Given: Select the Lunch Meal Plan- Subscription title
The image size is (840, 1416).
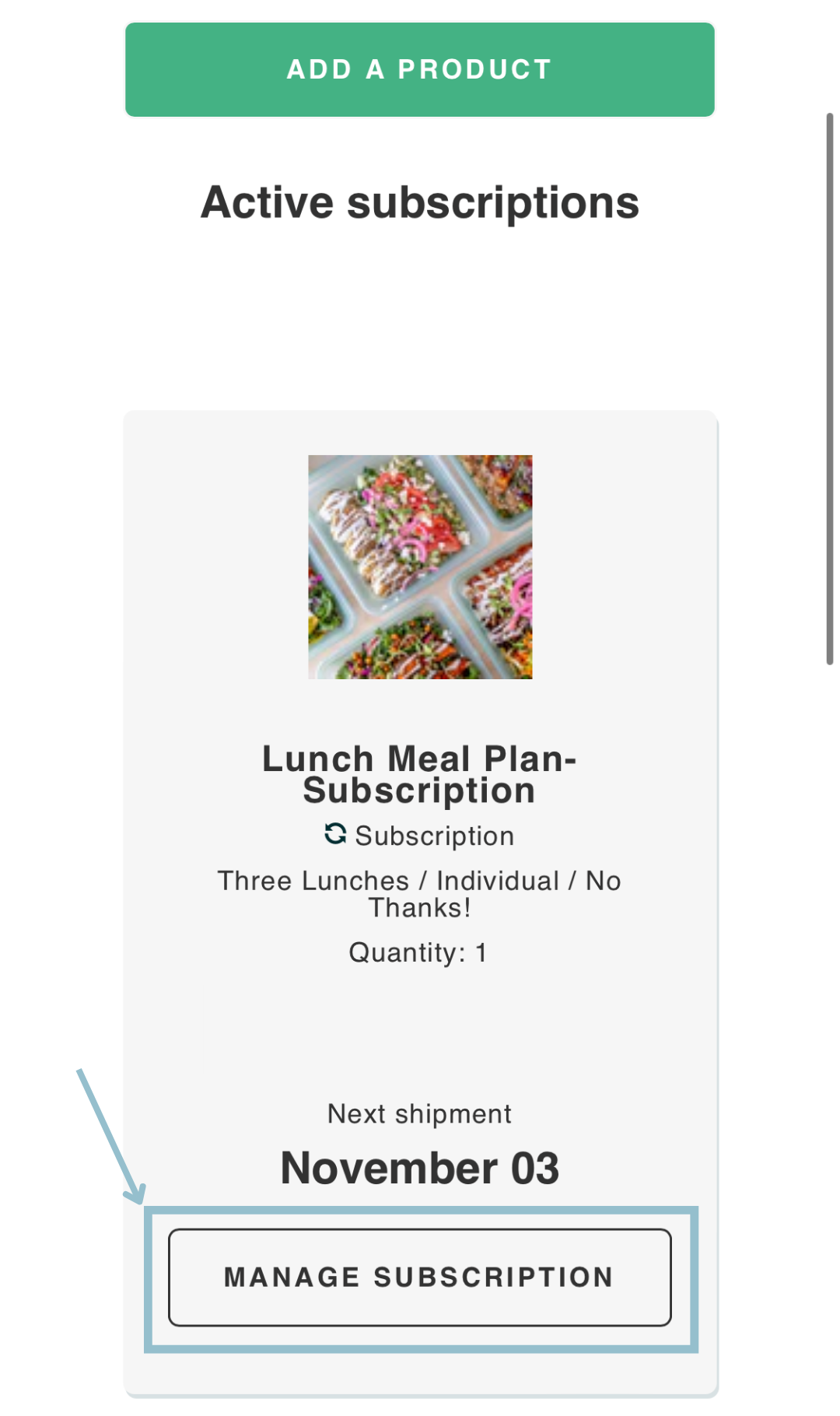Looking at the screenshot, I should pyautogui.click(x=420, y=773).
